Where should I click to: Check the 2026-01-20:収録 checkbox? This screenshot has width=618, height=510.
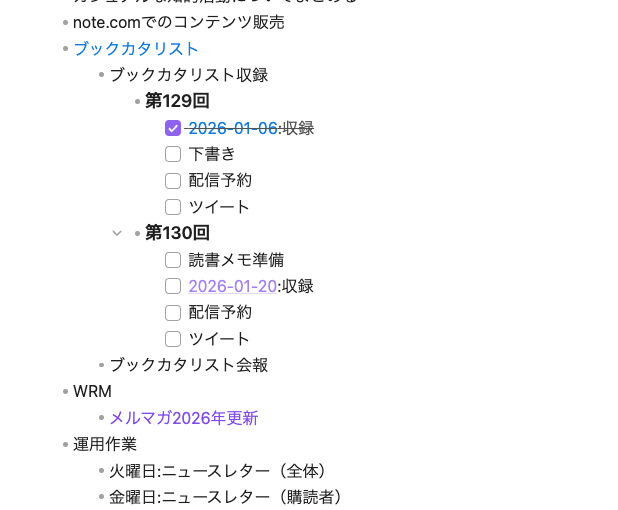(x=173, y=286)
